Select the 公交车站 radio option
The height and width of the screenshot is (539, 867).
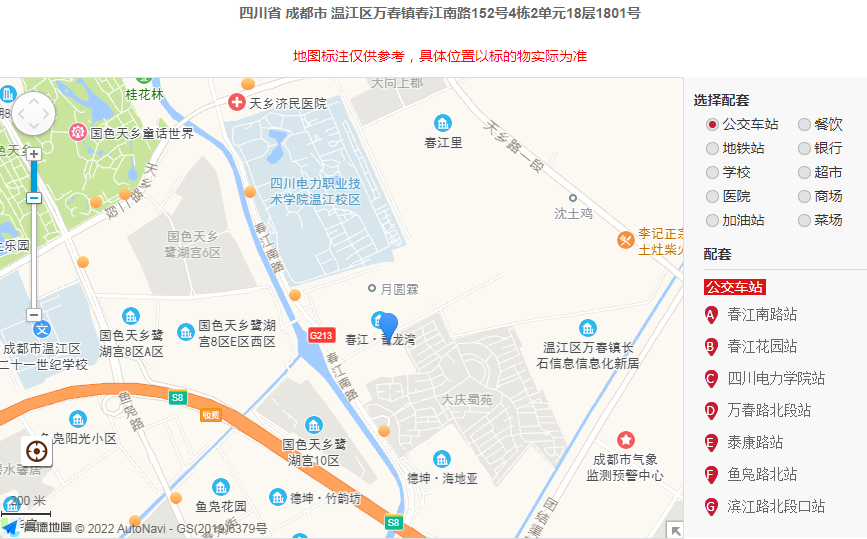pos(712,124)
